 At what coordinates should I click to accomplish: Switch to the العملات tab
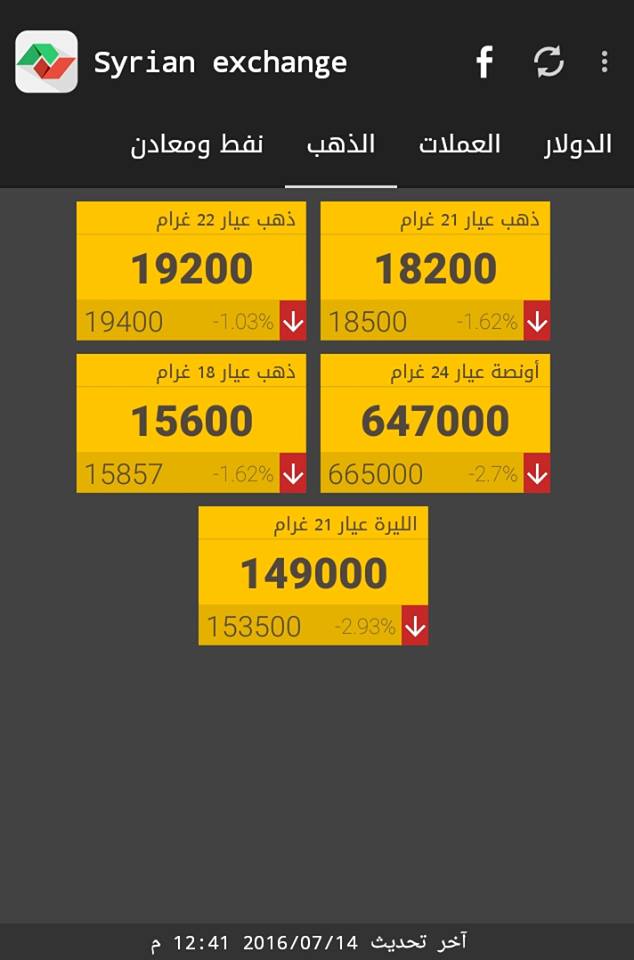click(459, 145)
